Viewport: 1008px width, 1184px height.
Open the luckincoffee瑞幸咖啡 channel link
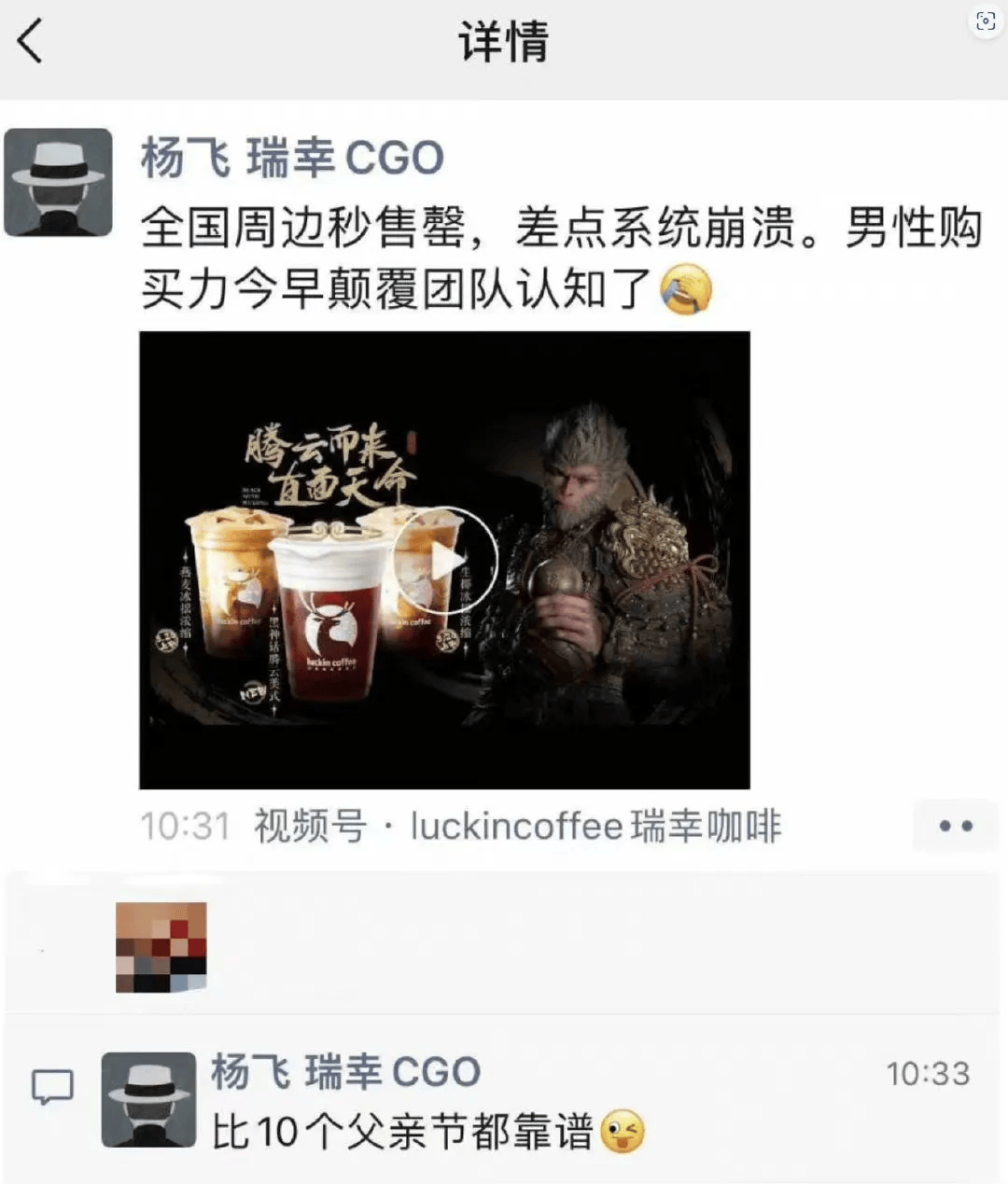(x=595, y=827)
